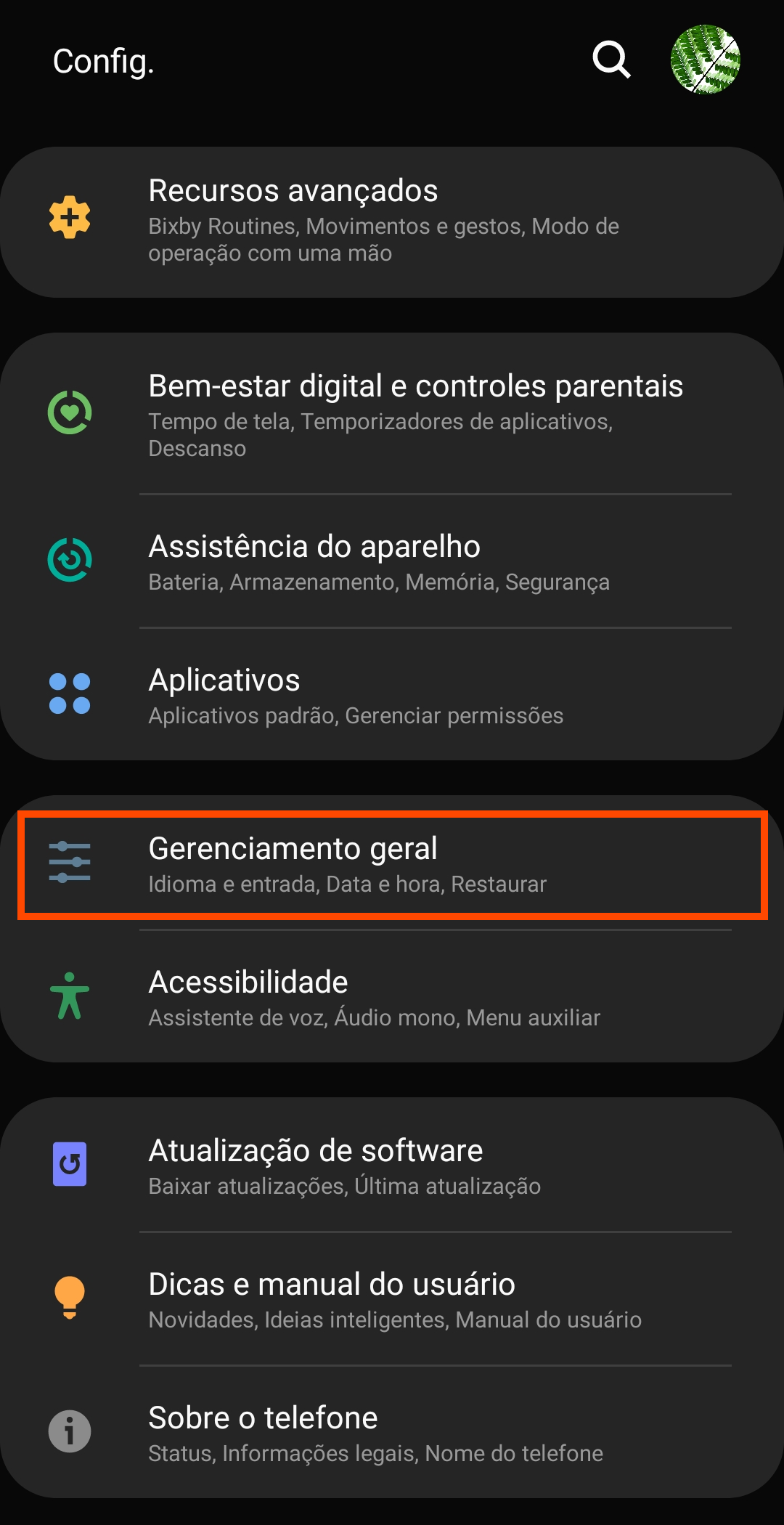This screenshot has width=784, height=1525.
Task: Open the settings search icon
Action: [611, 60]
